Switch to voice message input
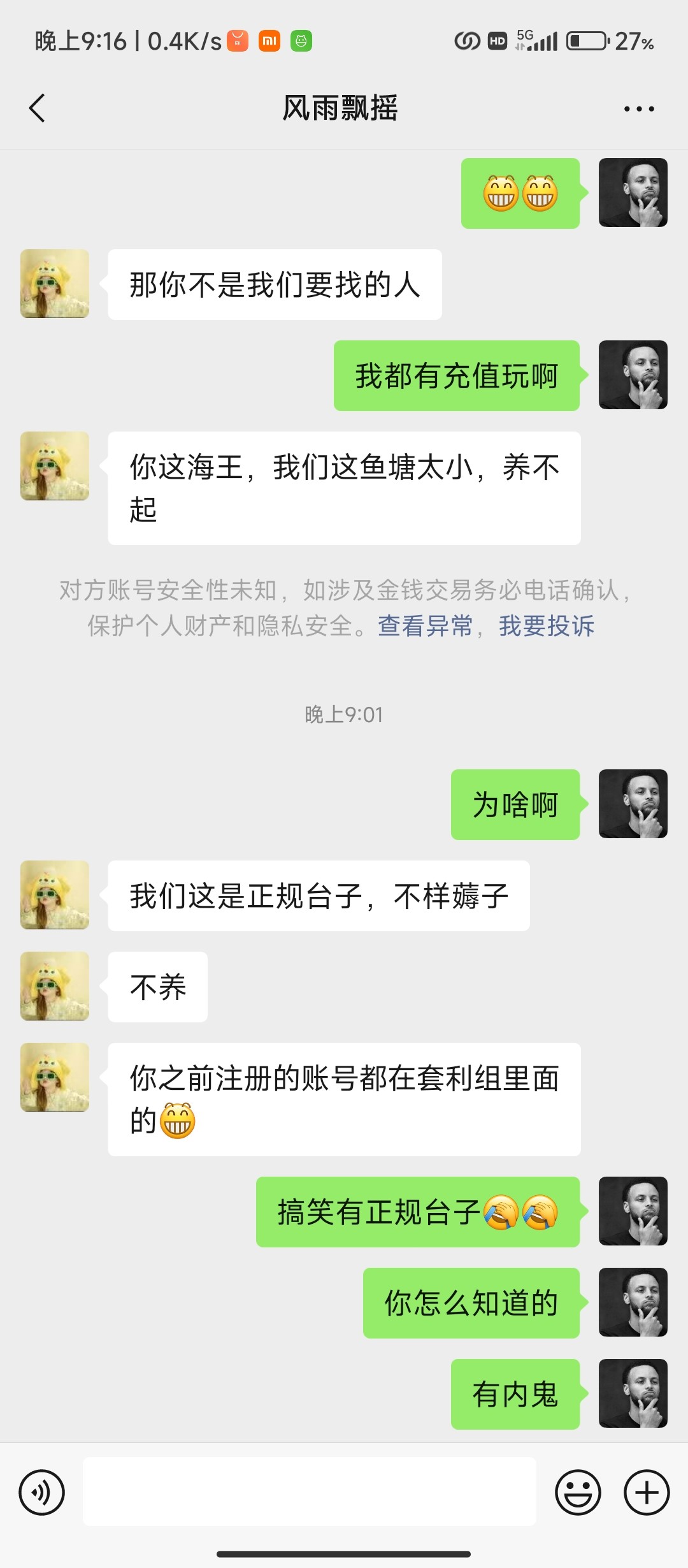This screenshot has width=688, height=1568. [42, 1492]
